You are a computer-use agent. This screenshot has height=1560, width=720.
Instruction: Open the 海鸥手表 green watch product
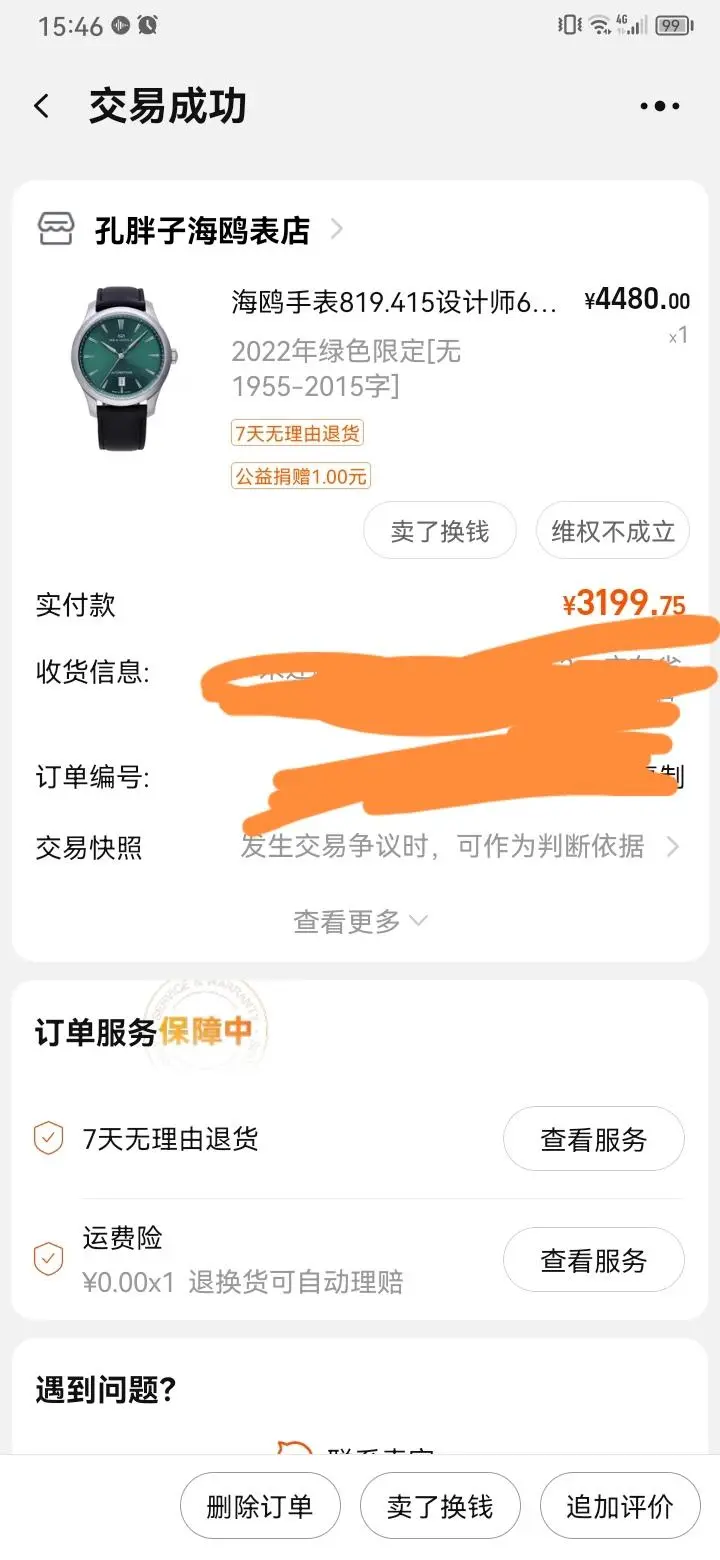point(361,369)
